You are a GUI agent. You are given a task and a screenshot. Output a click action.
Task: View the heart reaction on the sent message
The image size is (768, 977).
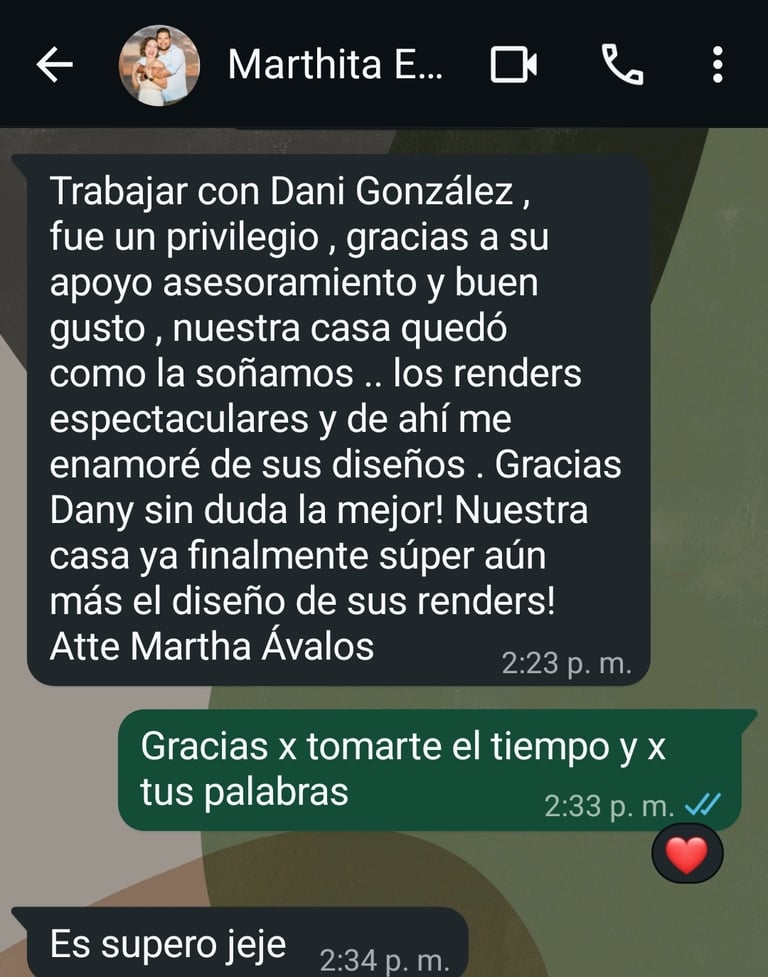click(686, 855)
